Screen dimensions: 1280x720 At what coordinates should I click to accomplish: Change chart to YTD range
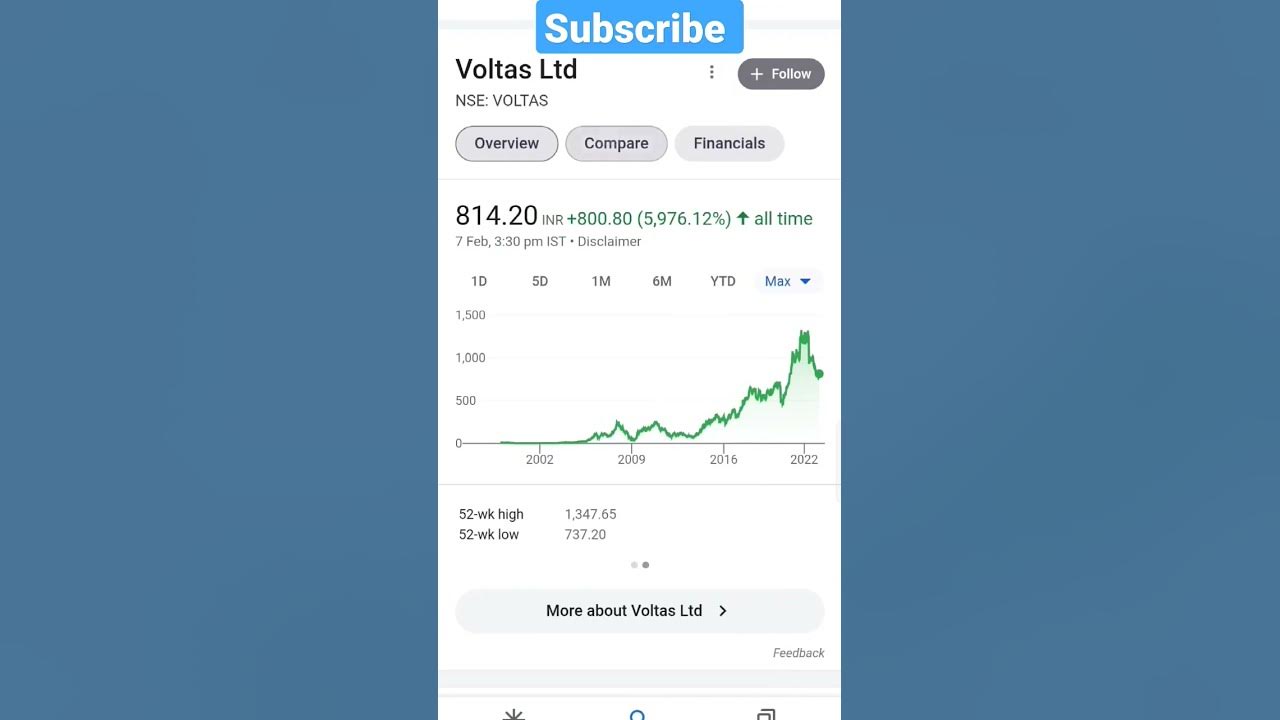(x=723, y=281)
